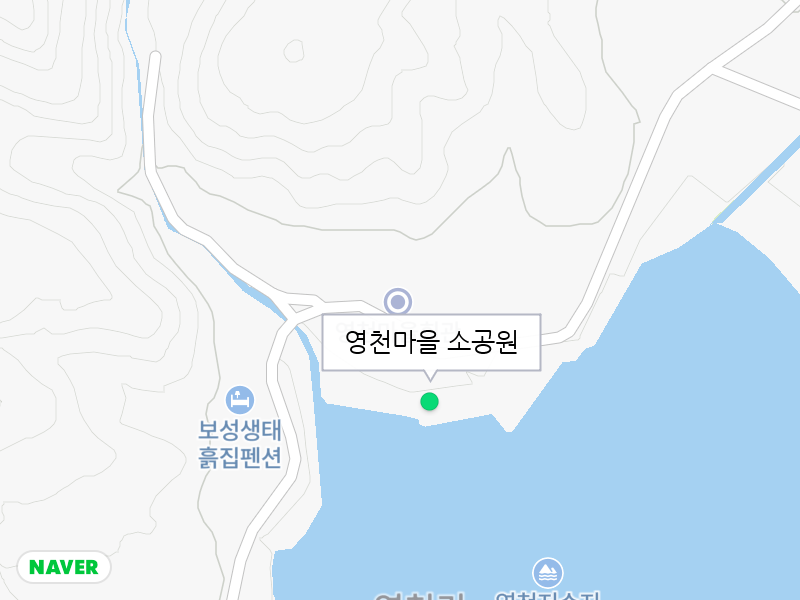Tap the circular place marker above the label
800x600 pixels.
point(398,300)
